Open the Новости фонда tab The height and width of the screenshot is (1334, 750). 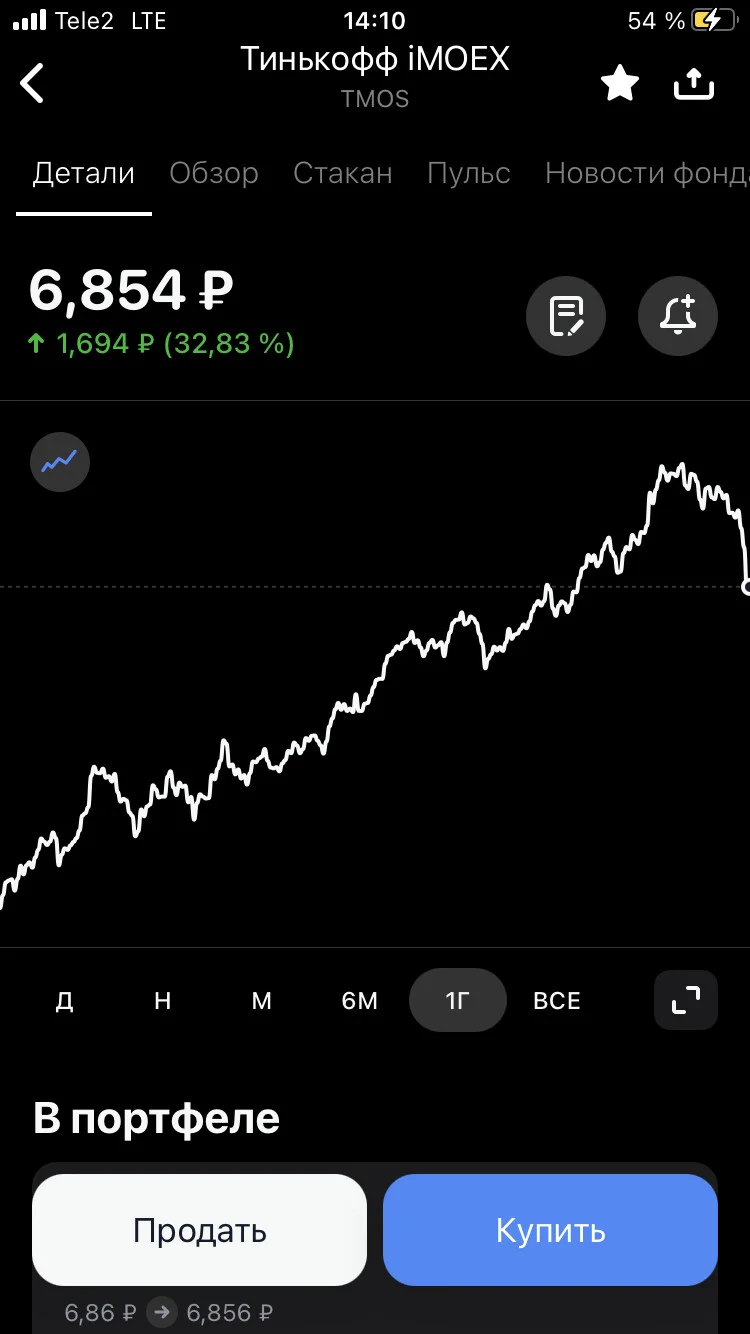[647, 173]
